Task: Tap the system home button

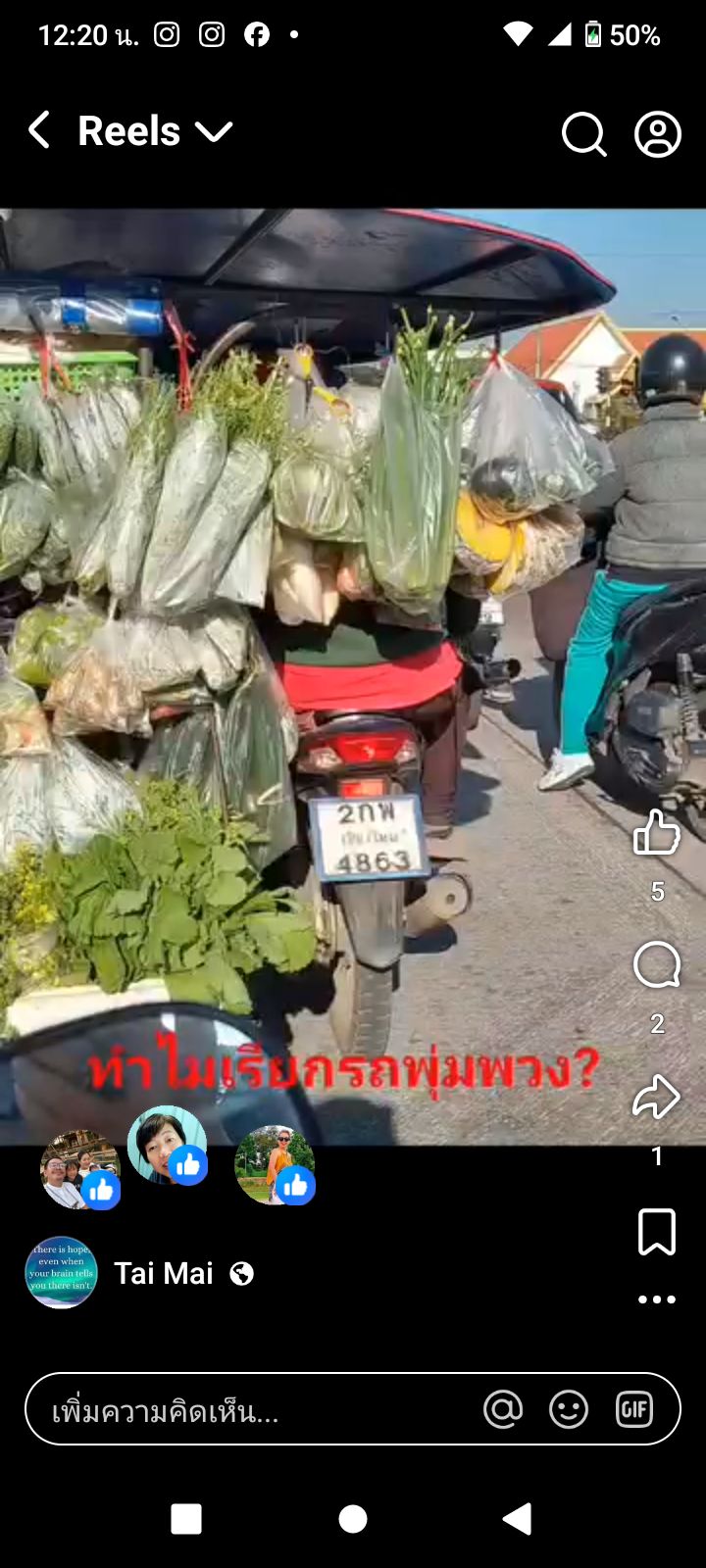Action: click(x=353, y=1519)
